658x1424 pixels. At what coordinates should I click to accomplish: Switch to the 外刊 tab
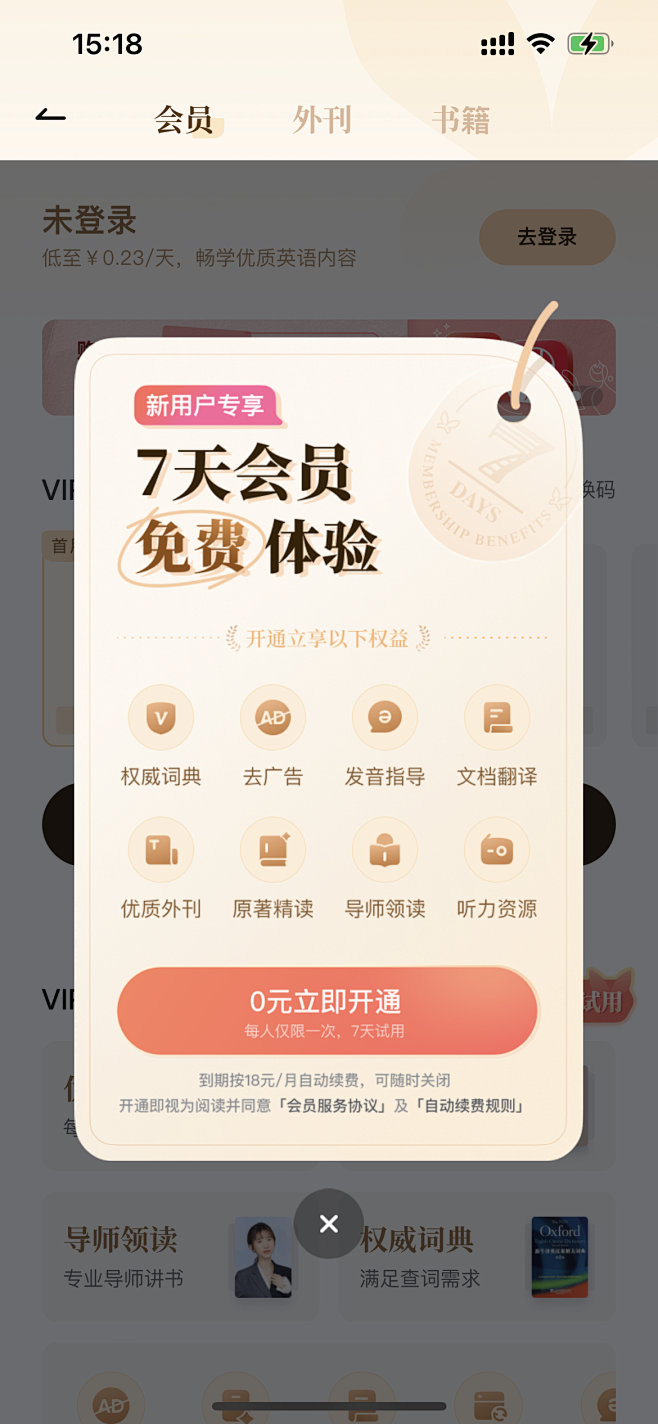[x=322, y=120]
